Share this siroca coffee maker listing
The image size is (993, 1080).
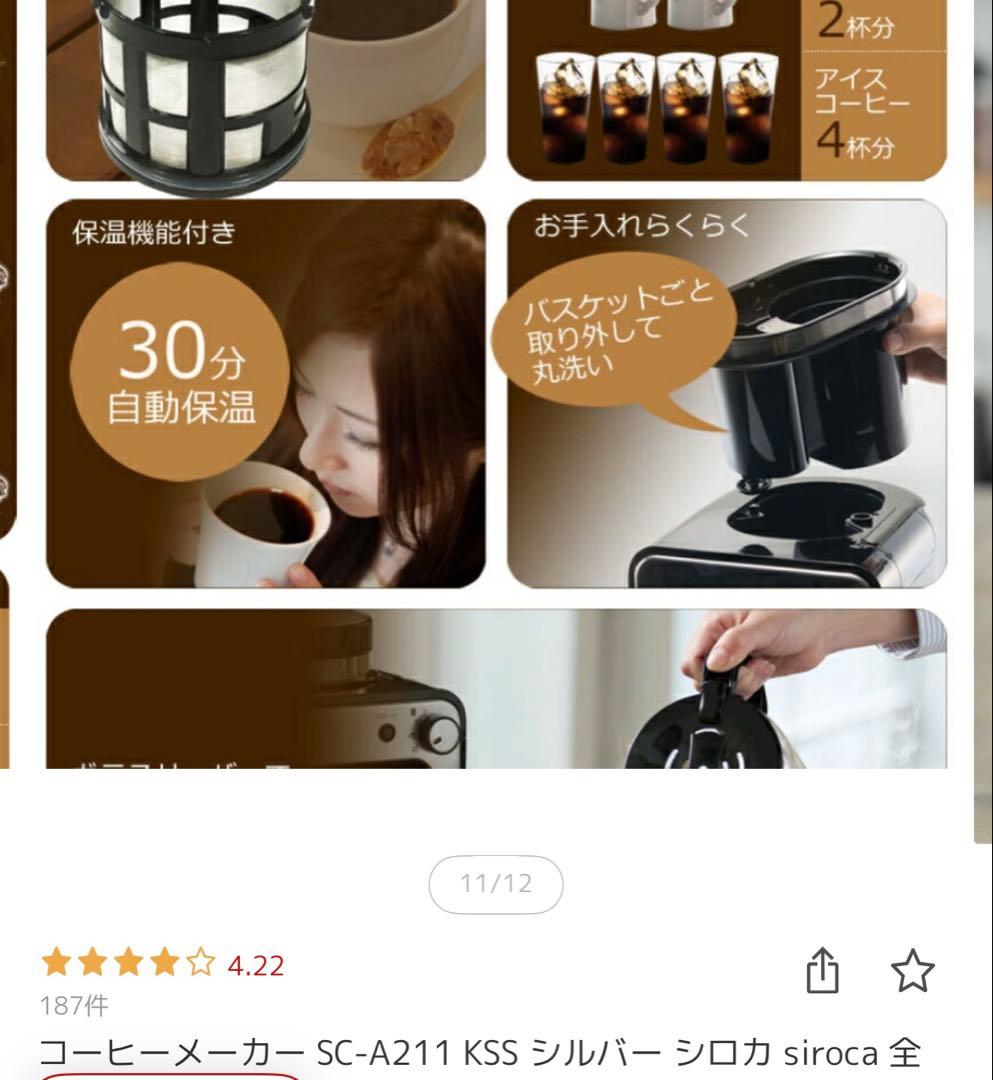(x=822, y=971)
